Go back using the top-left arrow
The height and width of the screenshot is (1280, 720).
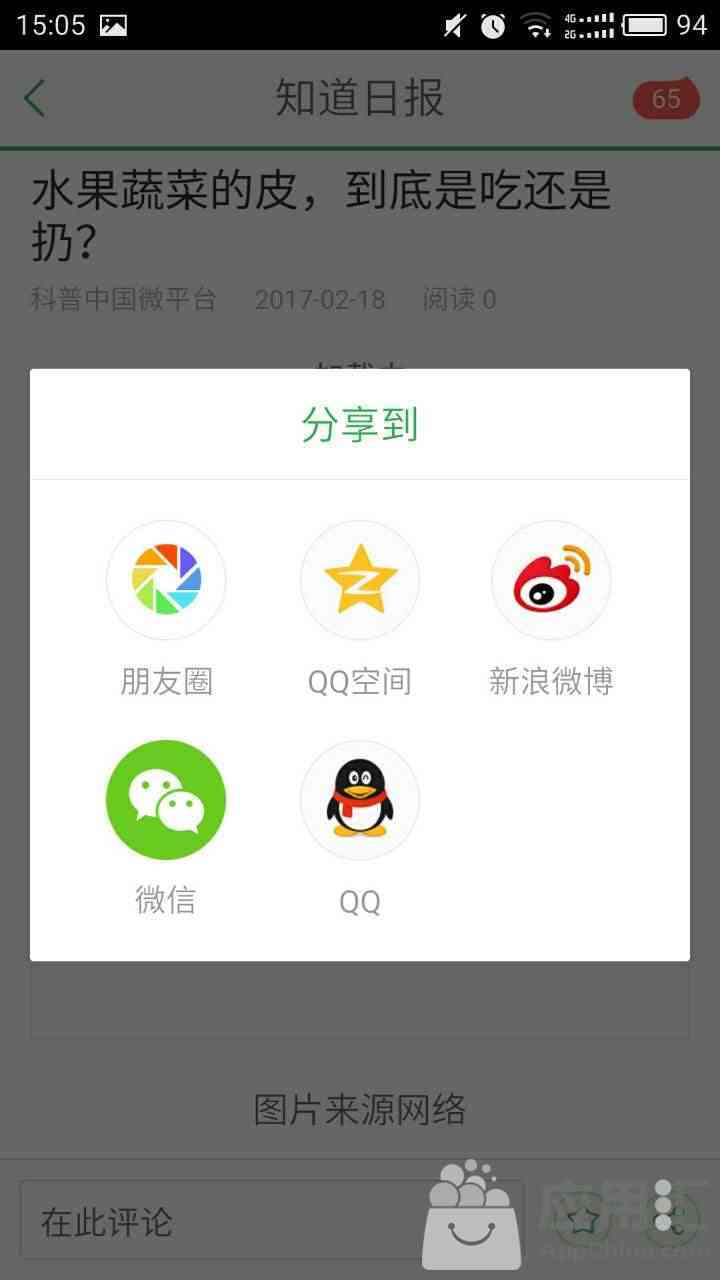[x=35, y=99]
